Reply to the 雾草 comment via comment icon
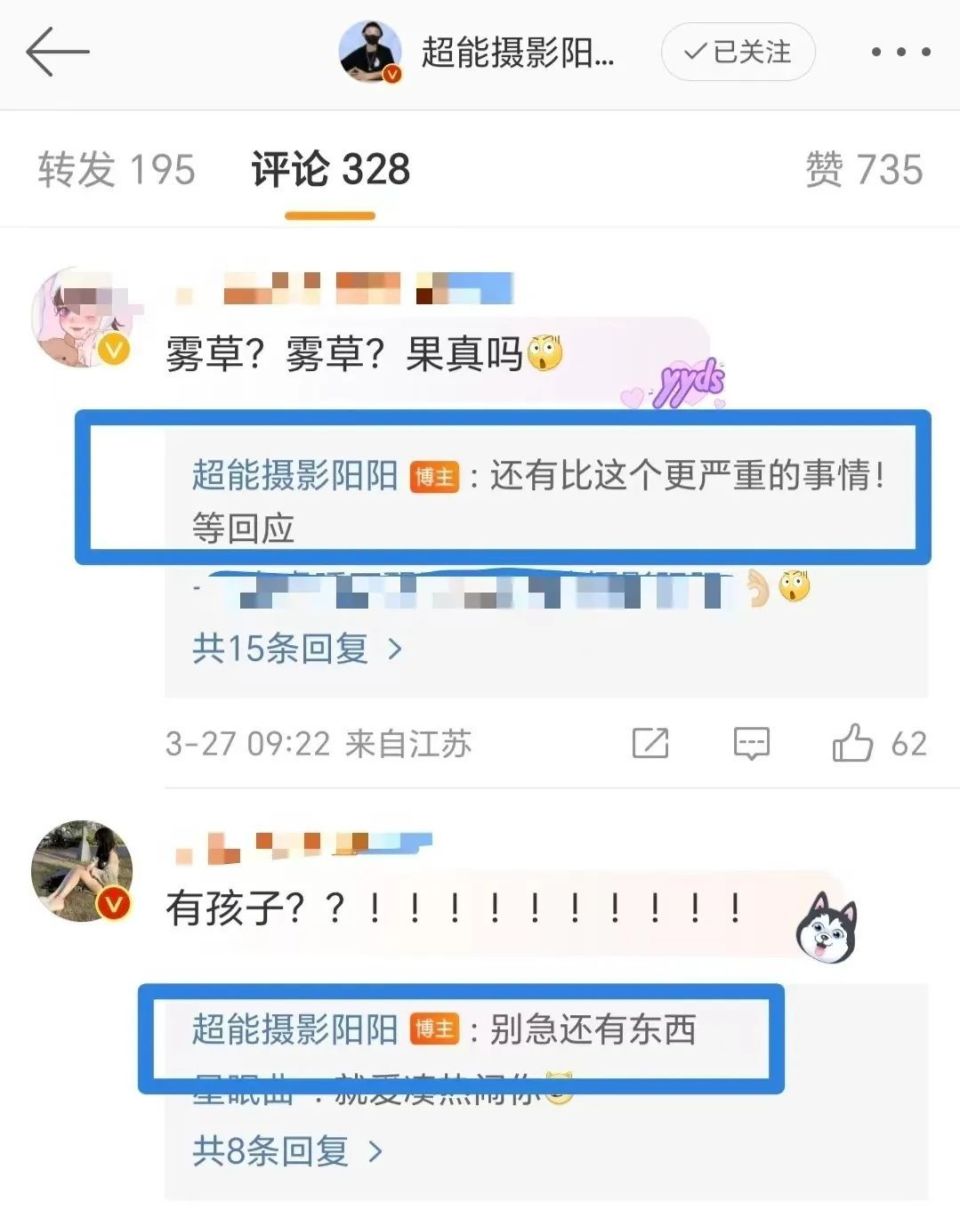This screenshot has width=960, height=1210. (751, 743)
